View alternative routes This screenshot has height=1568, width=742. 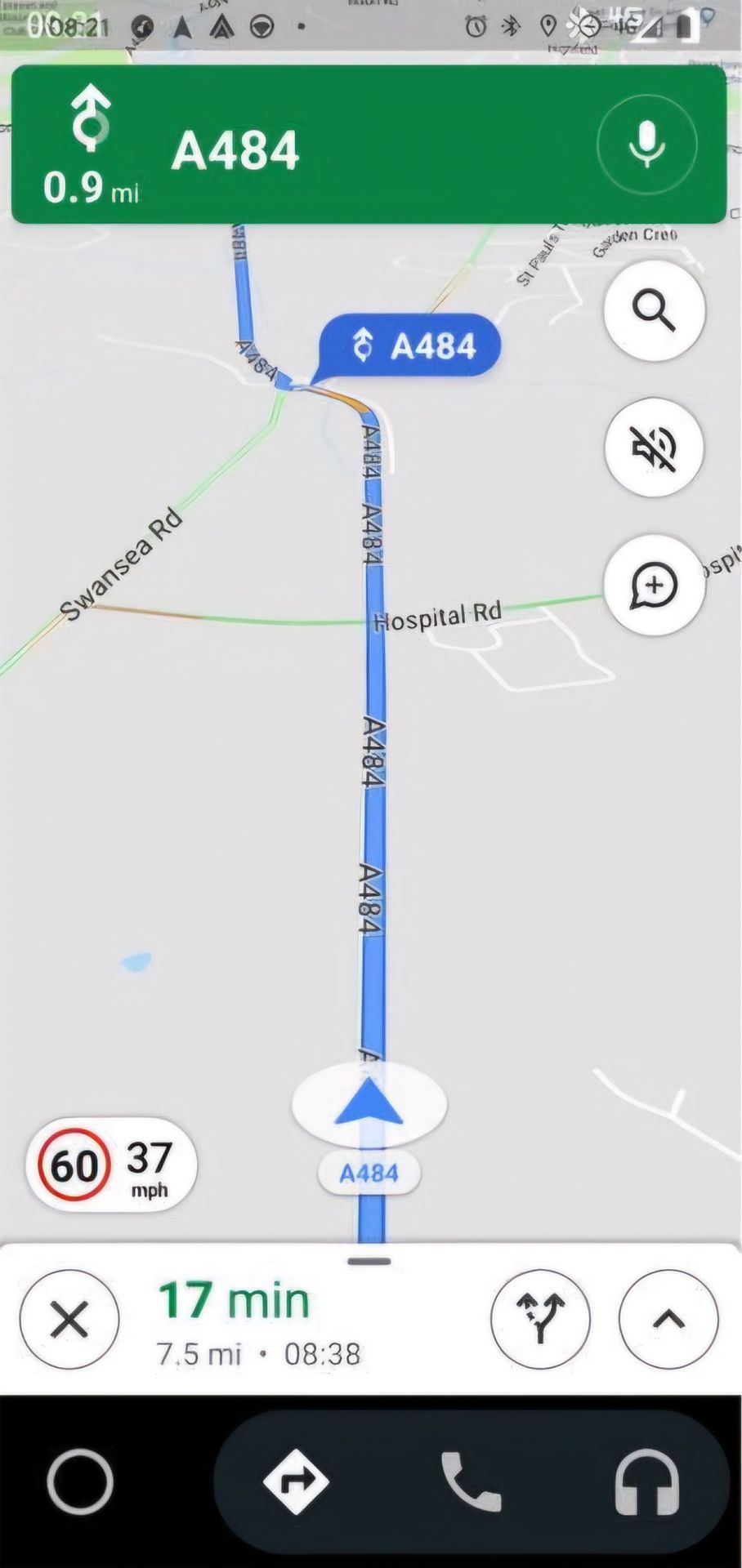click(540, 1319)
